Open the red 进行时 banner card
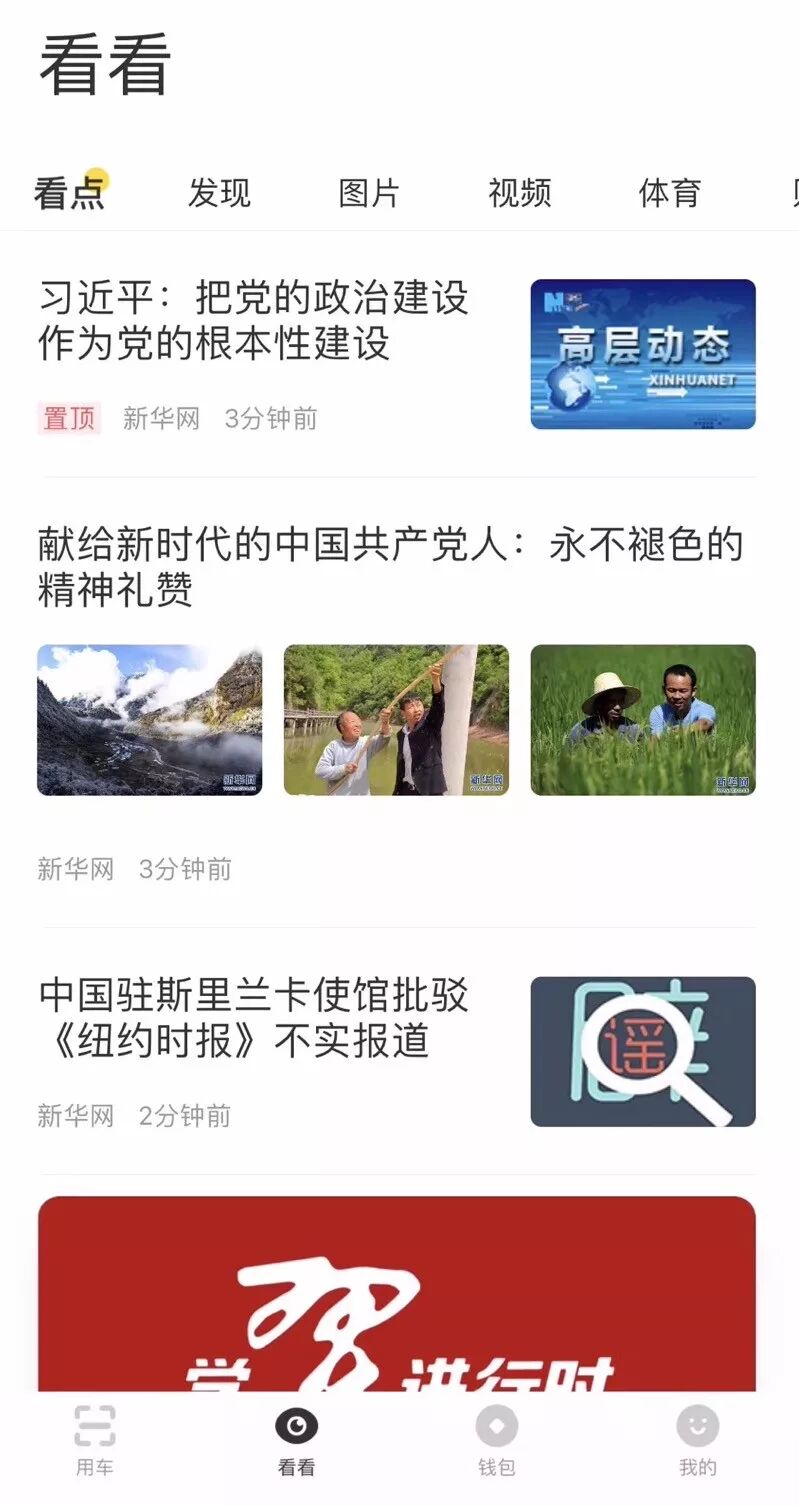799x1506 pixels. pyautogui.click(x=397, y=1295)
